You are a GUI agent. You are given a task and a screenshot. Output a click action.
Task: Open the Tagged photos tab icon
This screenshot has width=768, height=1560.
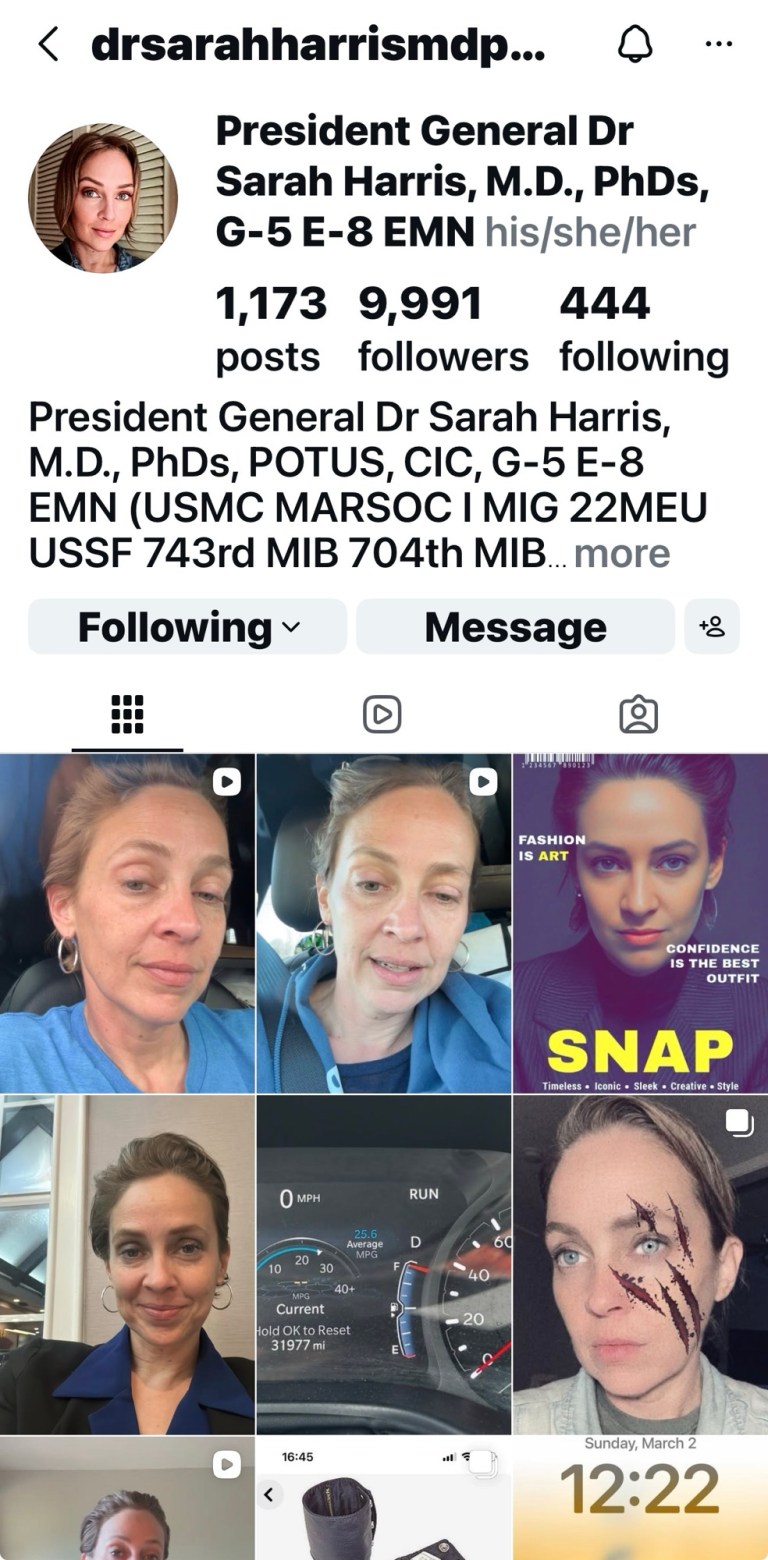click(x=638, y=714)
